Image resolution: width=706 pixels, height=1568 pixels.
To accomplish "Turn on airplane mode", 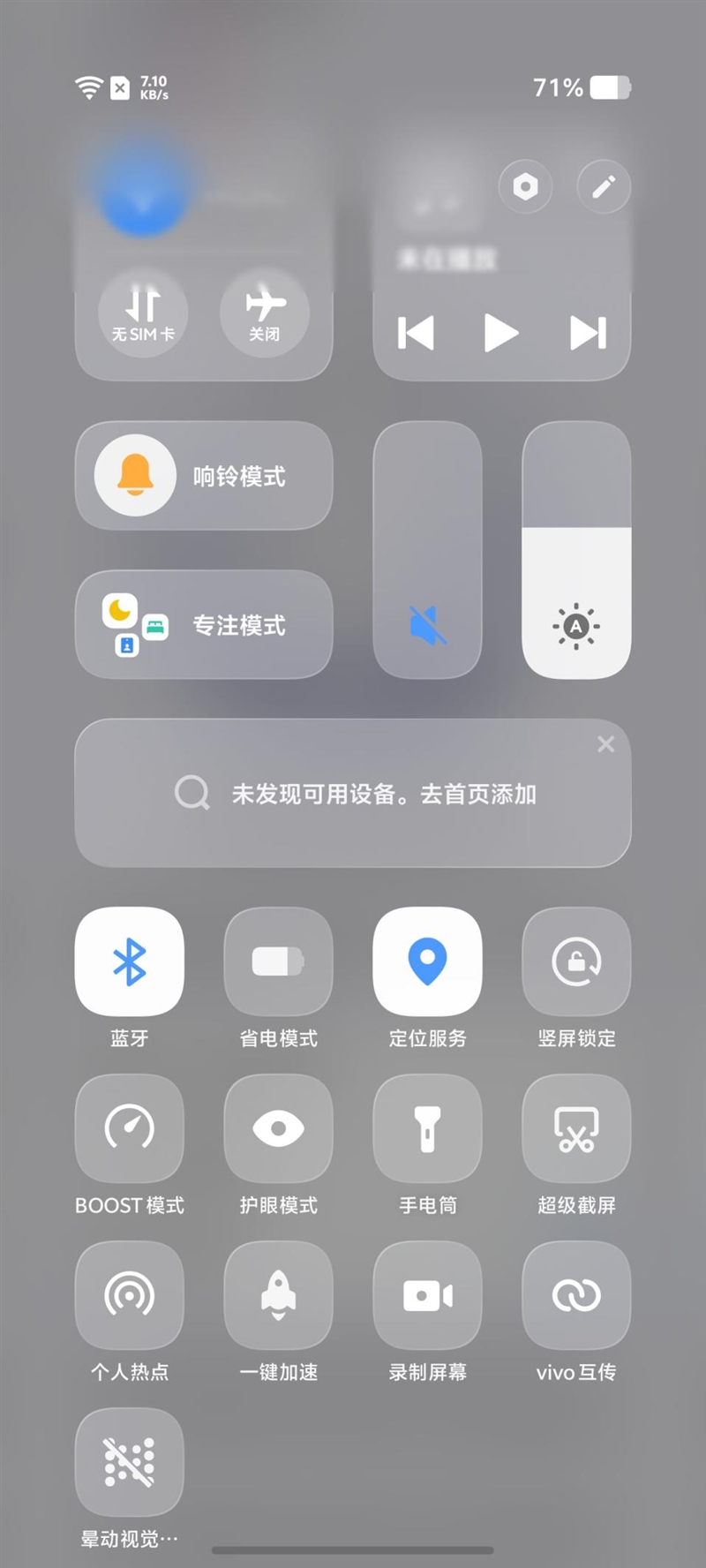I will pyautogui.click(x=264, y=313).
